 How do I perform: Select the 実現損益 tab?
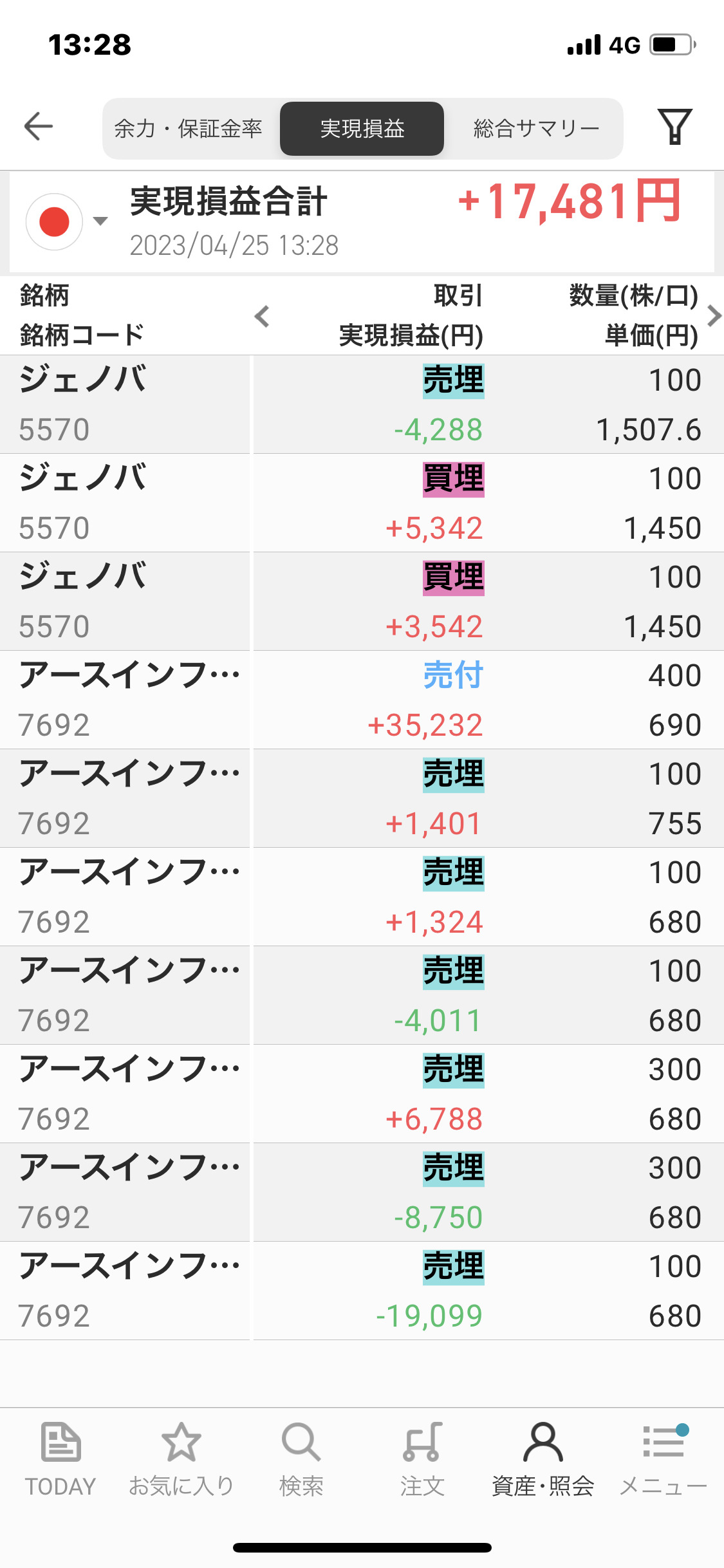pyautogui.click(x=362, y=129)
